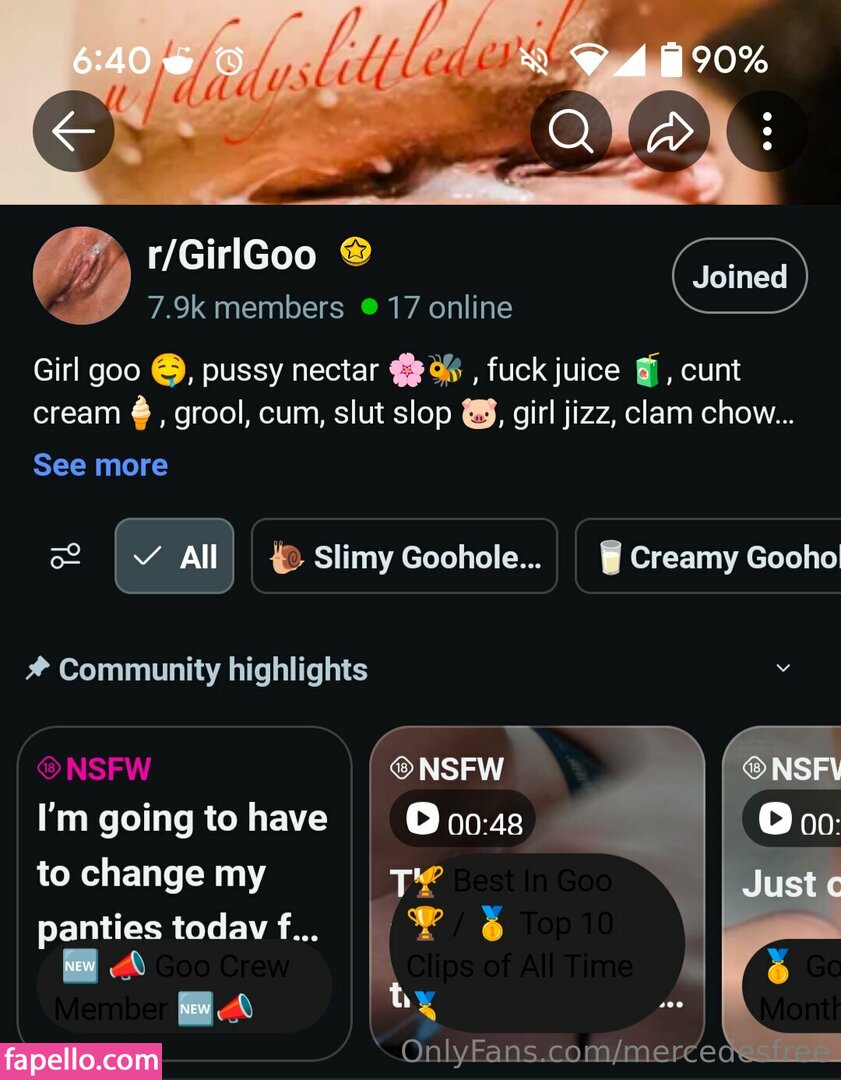This screenshot has height=1080, width=841.
Task: Expand description with See more
Action: click(100, 465)
